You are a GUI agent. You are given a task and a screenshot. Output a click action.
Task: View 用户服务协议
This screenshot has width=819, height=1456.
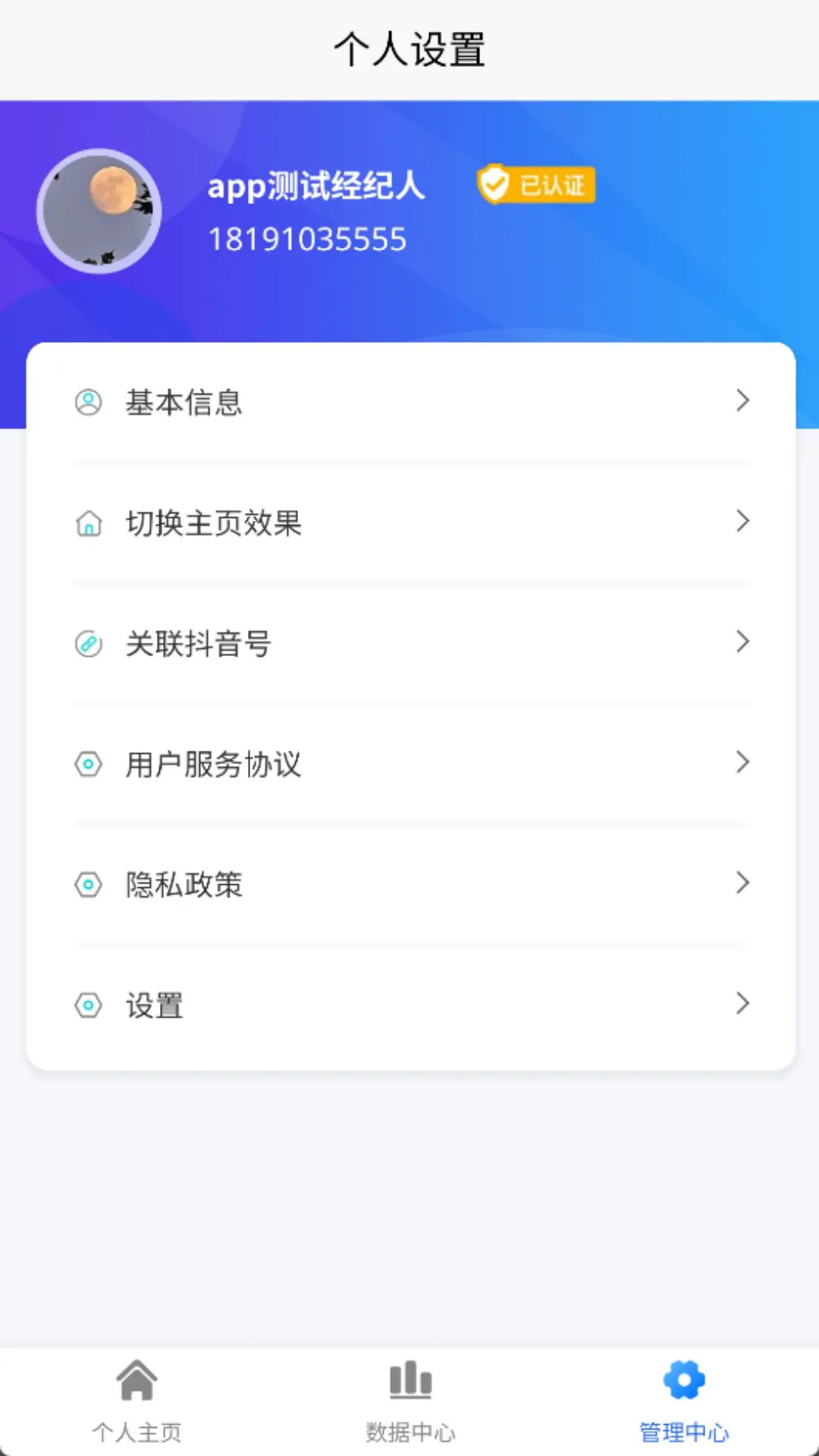[x=411, y=764]
